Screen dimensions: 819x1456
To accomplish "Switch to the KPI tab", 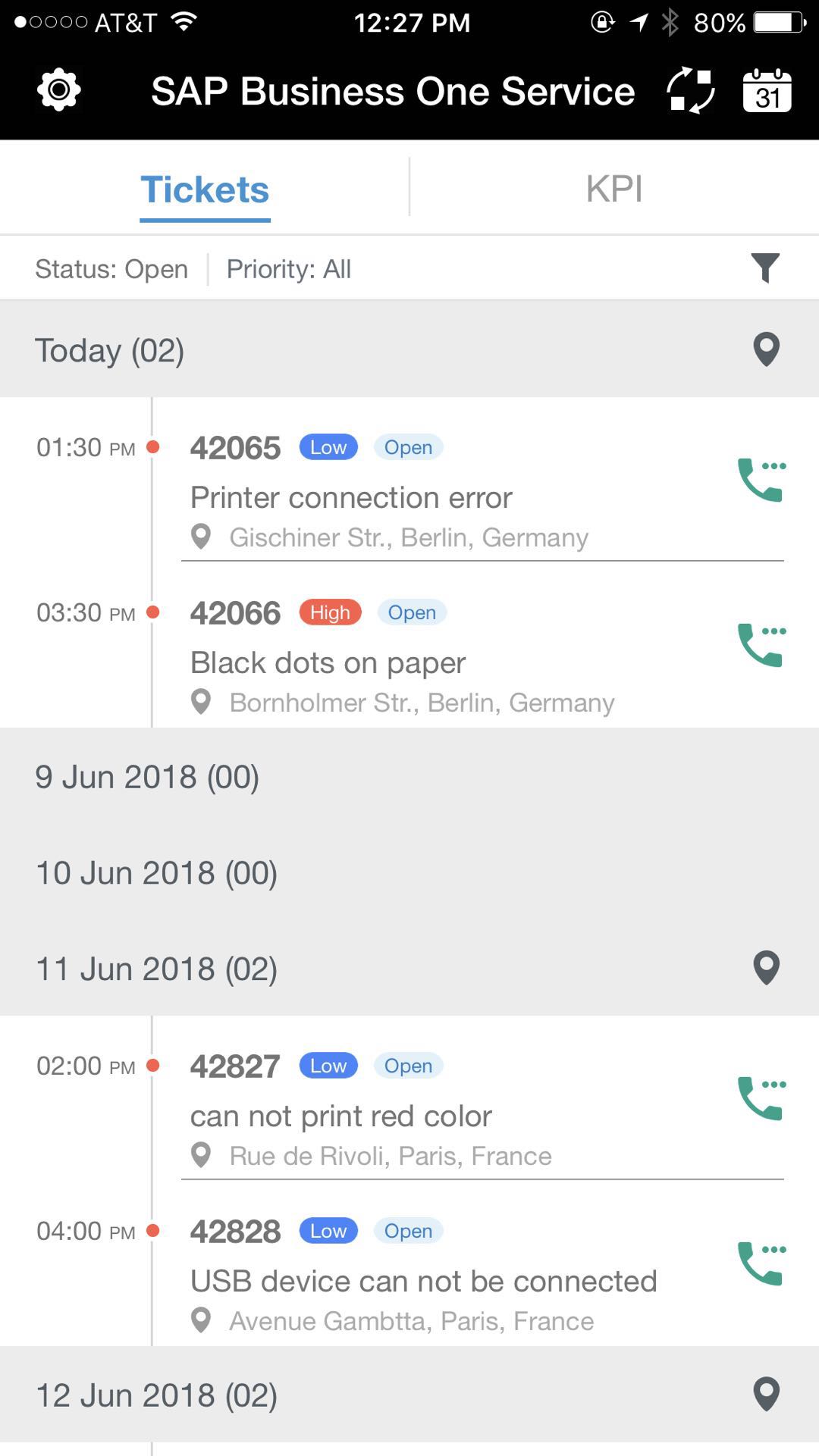I will [614, 189].
